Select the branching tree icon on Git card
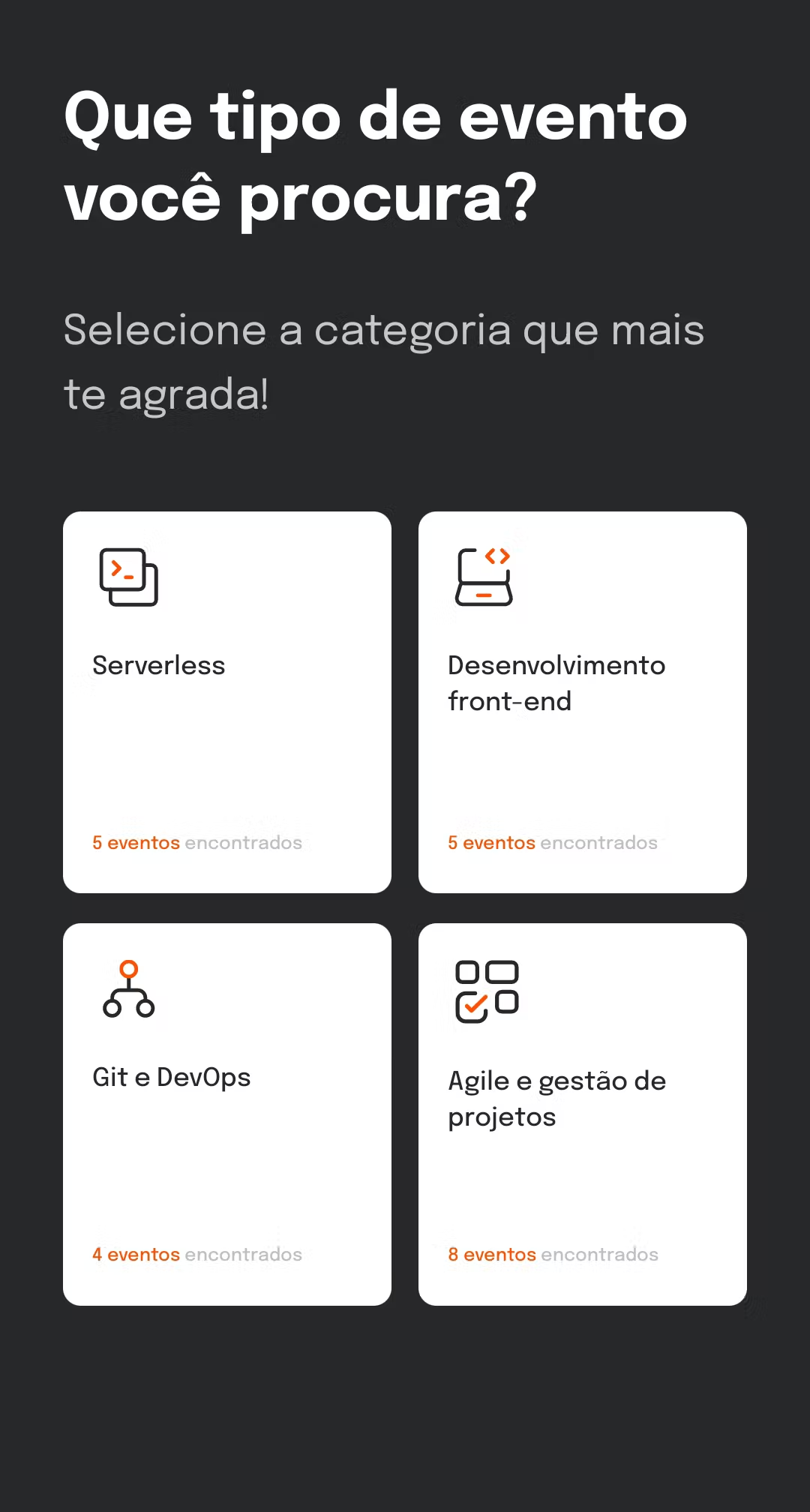This screenshot has height=1512, width=810. (x=127, y=990)
